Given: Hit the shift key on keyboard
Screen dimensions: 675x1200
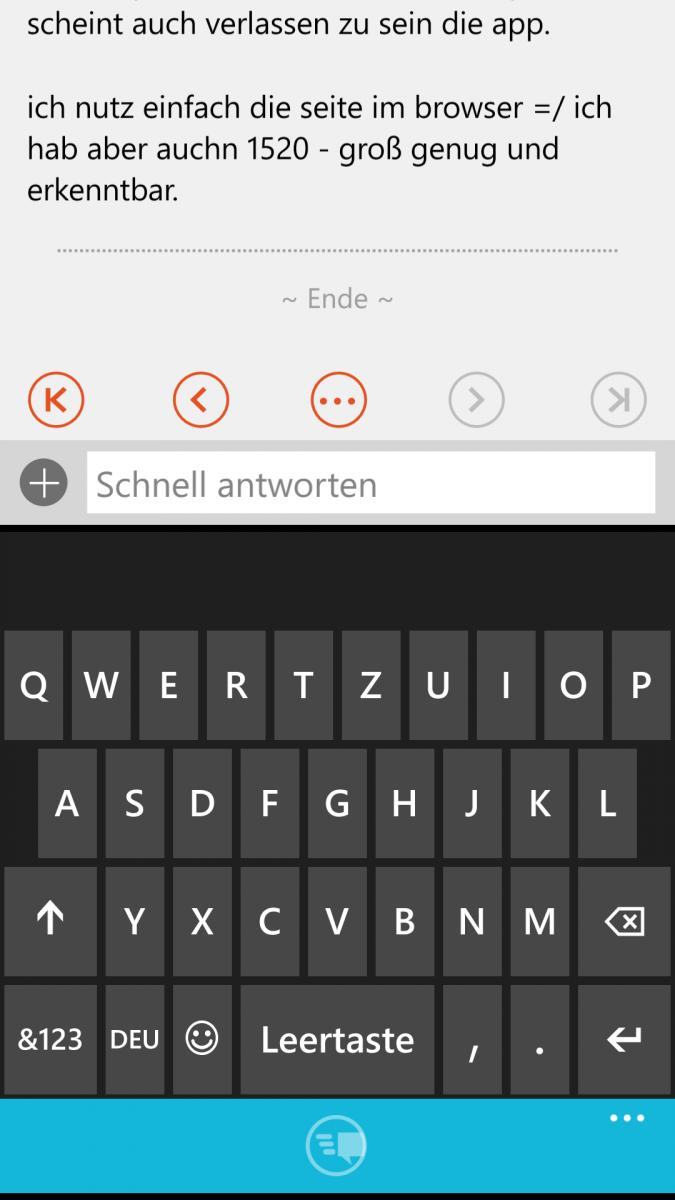Looking at the screenshot, I should coord(50,921).
